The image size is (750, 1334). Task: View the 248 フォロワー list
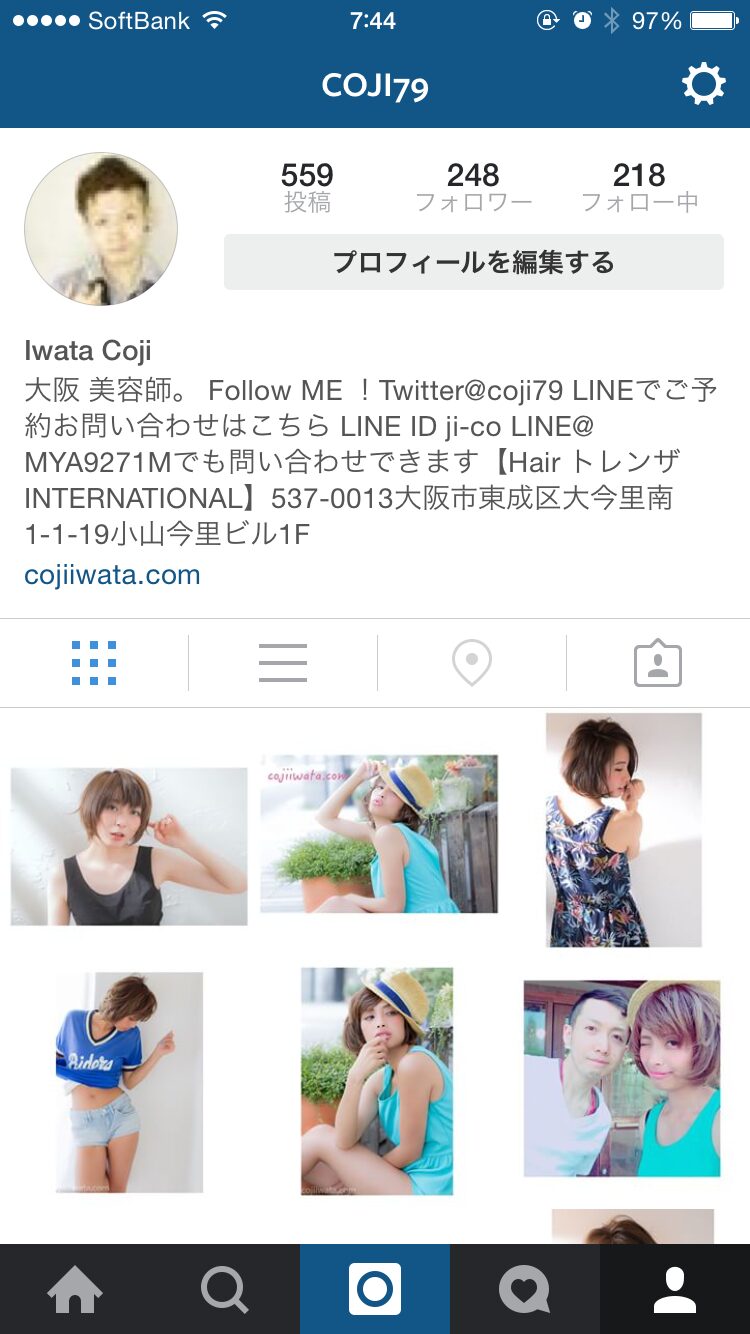(x=473, y=187)
